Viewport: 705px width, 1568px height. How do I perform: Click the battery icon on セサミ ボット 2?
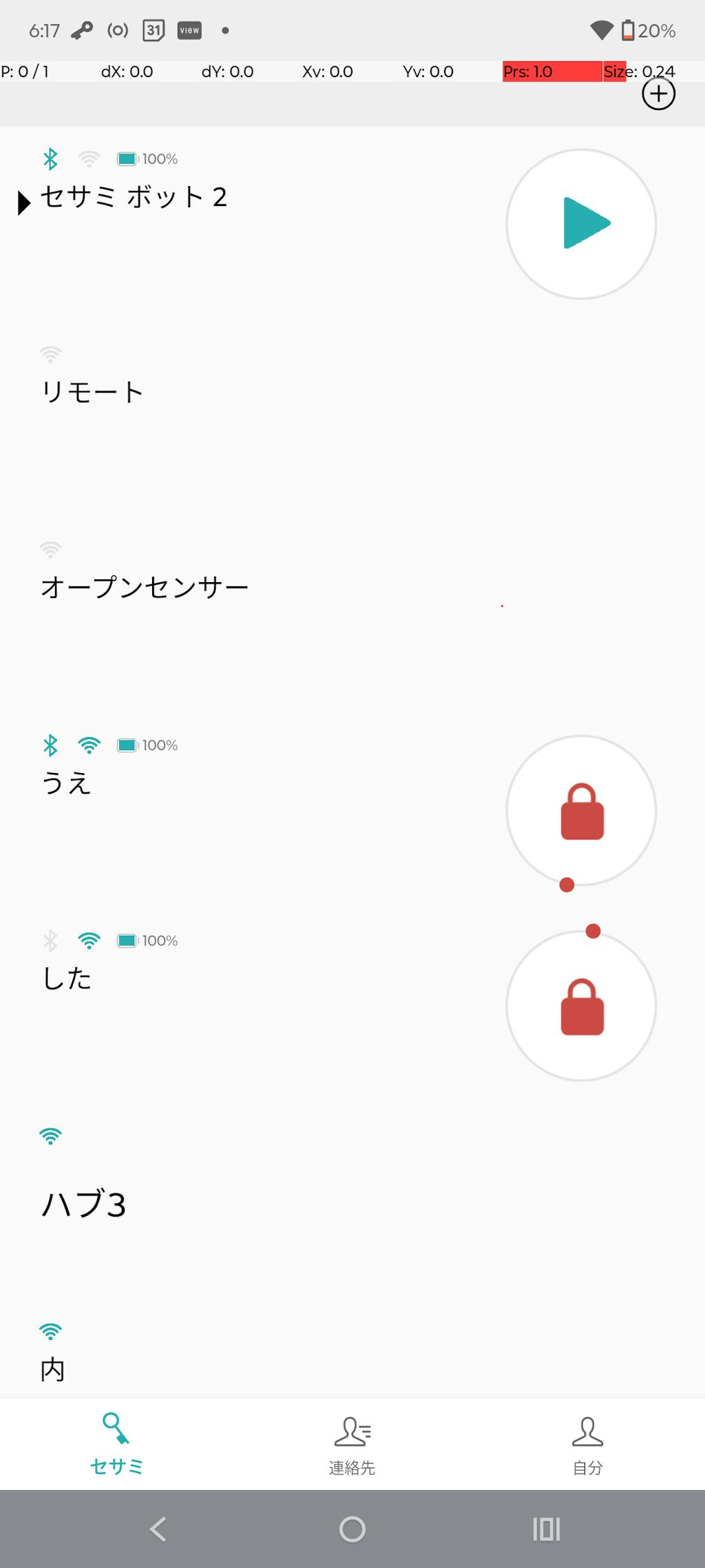coord(127,158)
